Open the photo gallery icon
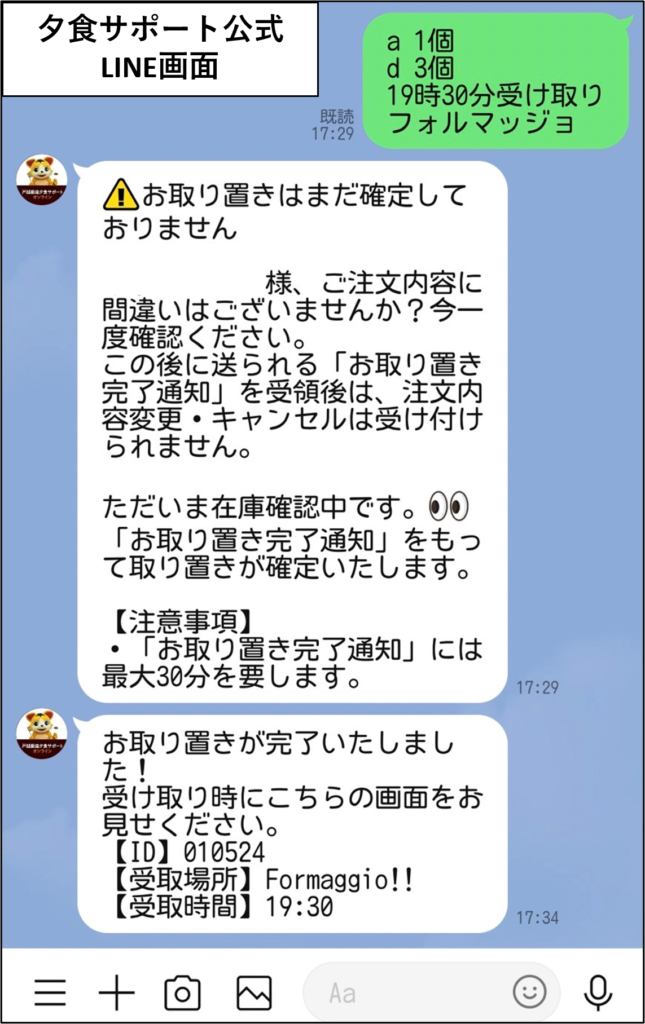 point(253,992)
